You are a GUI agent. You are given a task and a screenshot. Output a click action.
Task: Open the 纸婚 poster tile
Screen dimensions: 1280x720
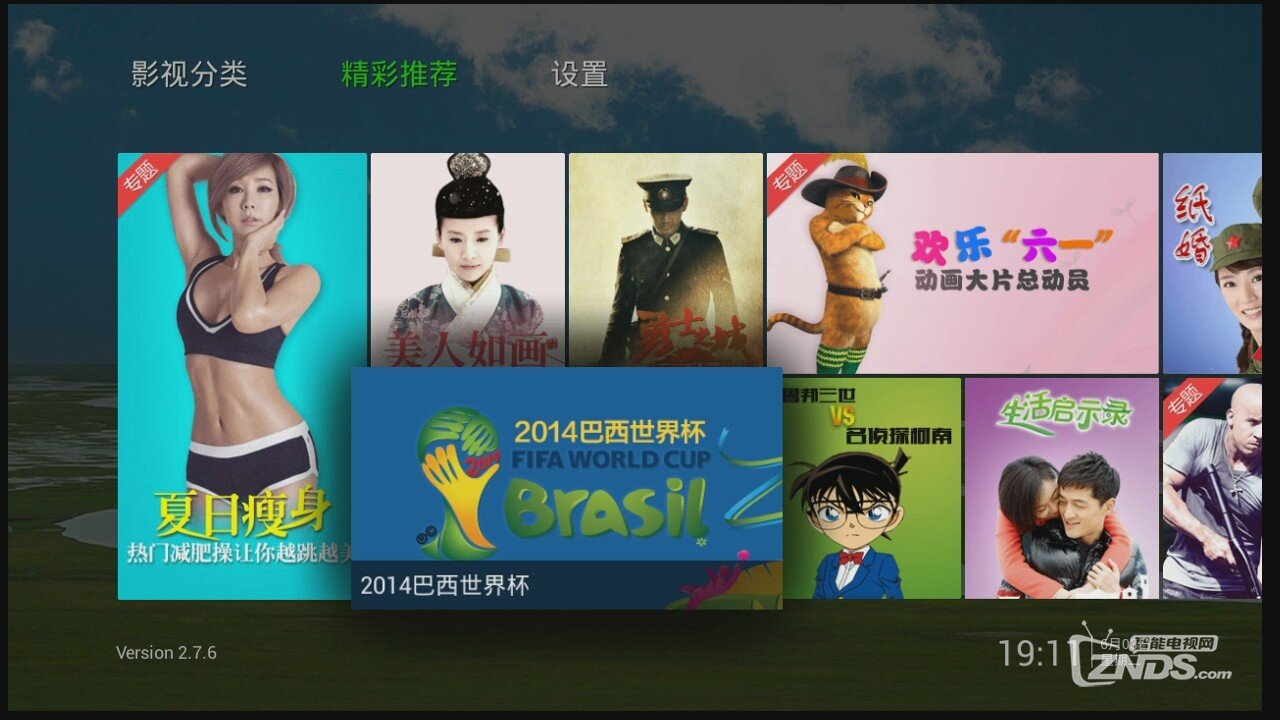[x=1211, y=263]
